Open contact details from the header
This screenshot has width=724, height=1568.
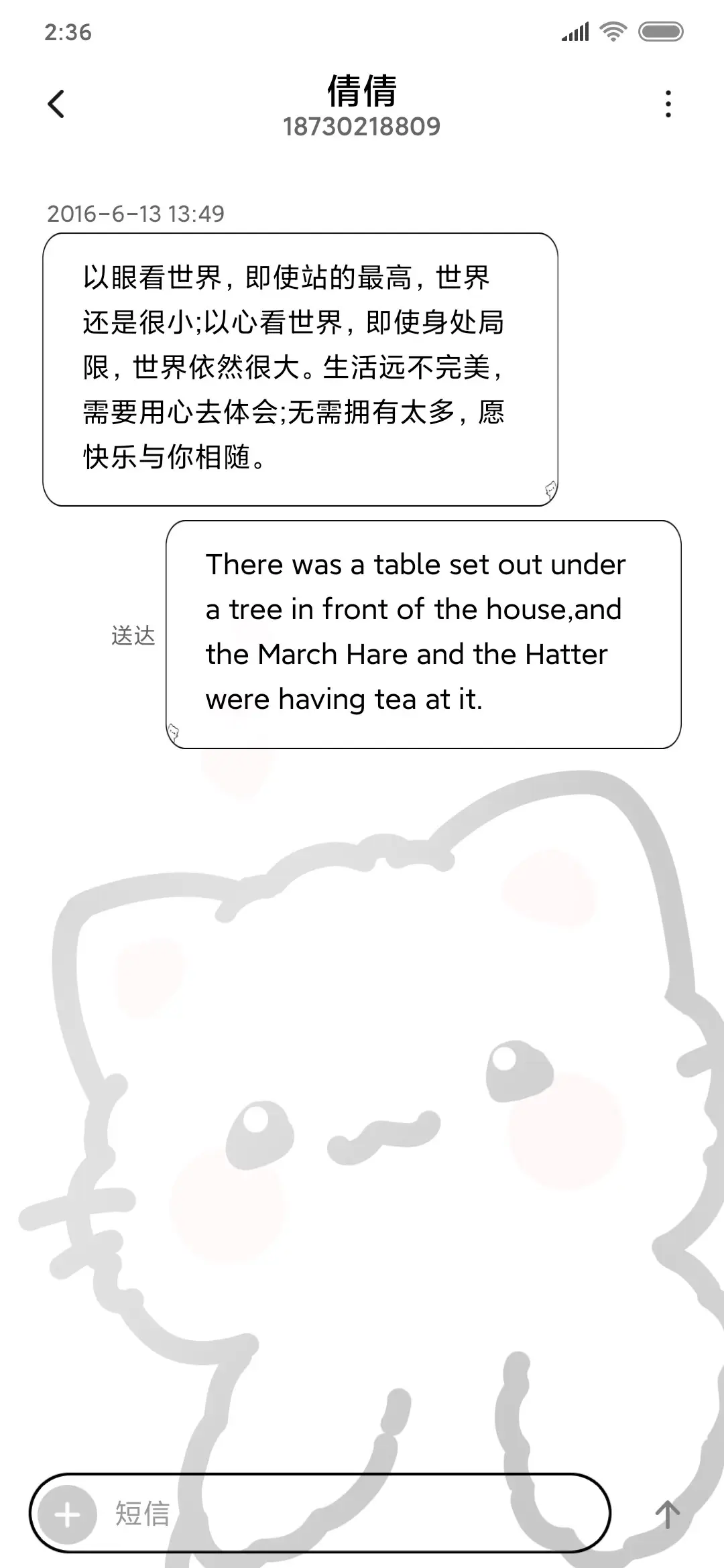[x=362, y=107]
